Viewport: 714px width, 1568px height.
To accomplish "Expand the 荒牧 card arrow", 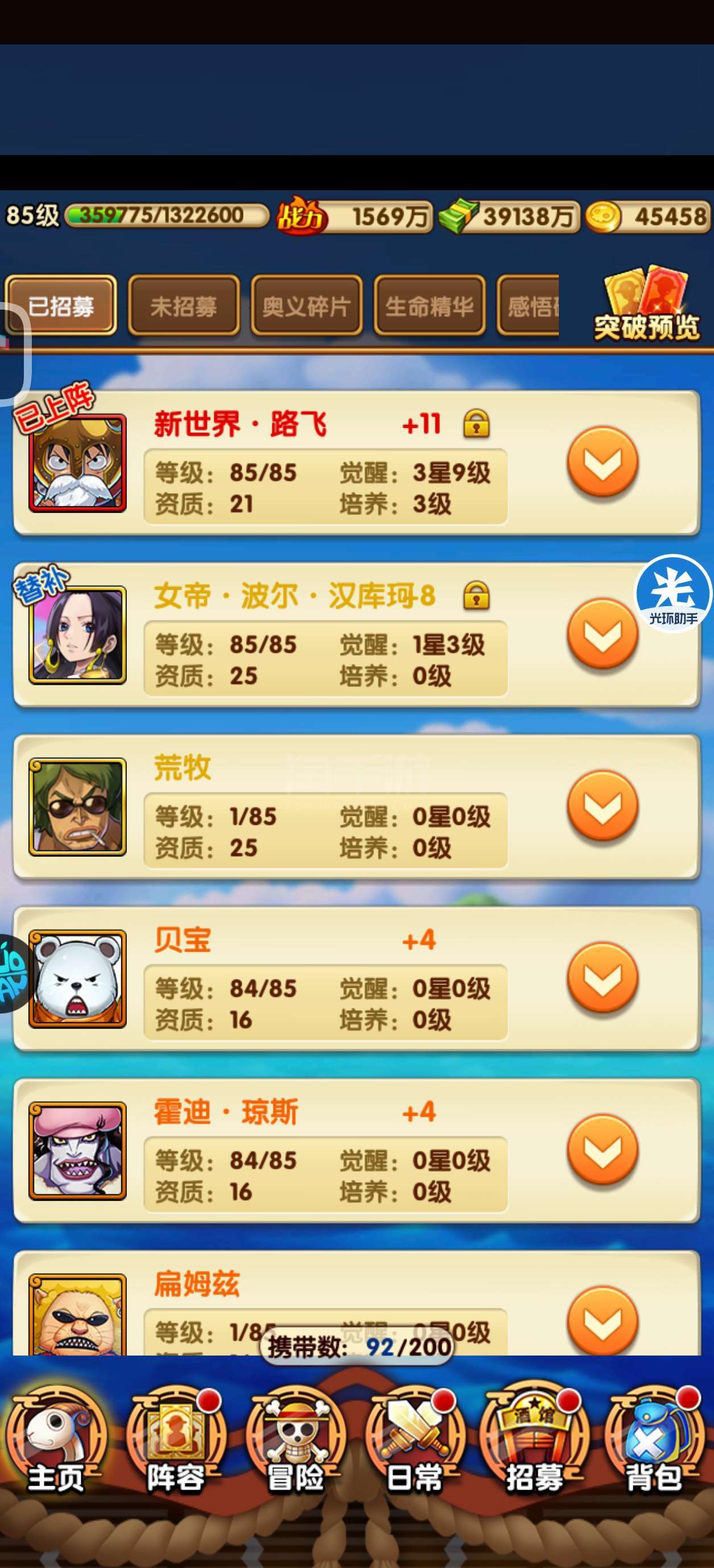I will click(603, 806).
